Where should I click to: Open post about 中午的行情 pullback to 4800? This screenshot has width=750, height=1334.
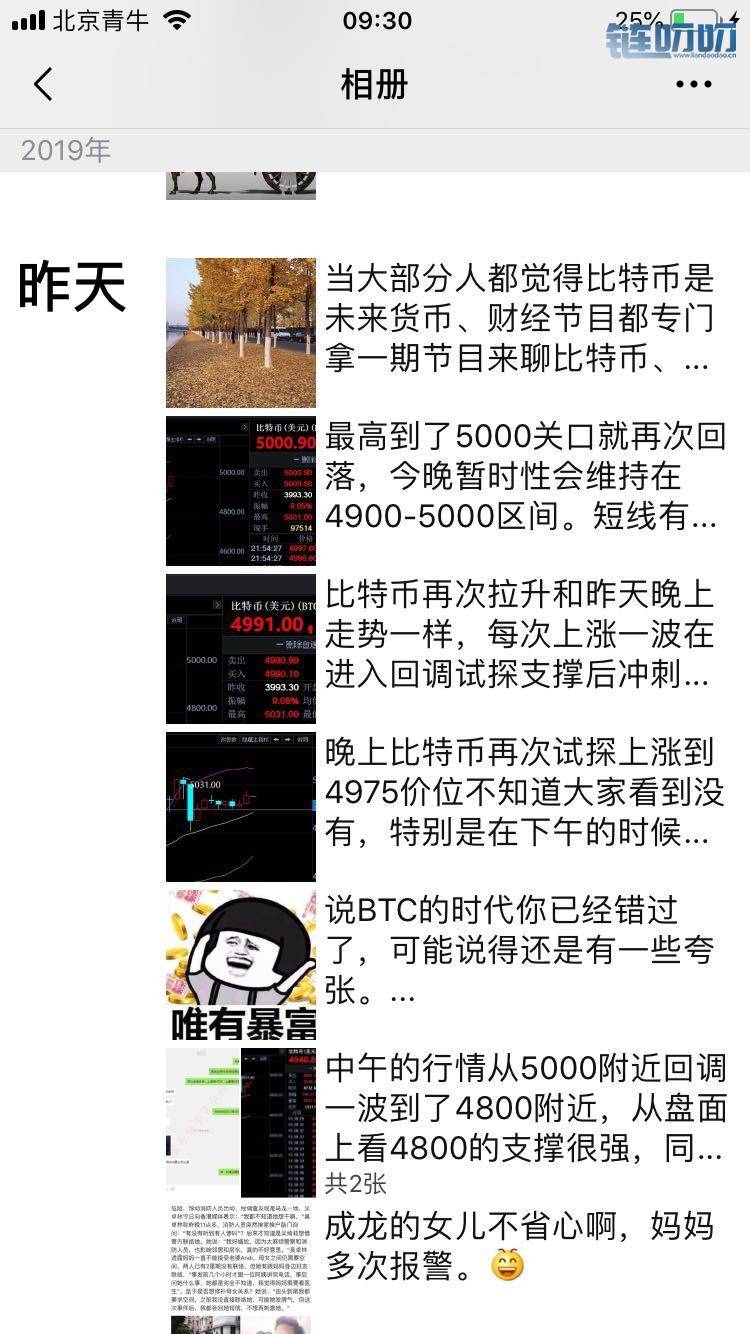525,1108
